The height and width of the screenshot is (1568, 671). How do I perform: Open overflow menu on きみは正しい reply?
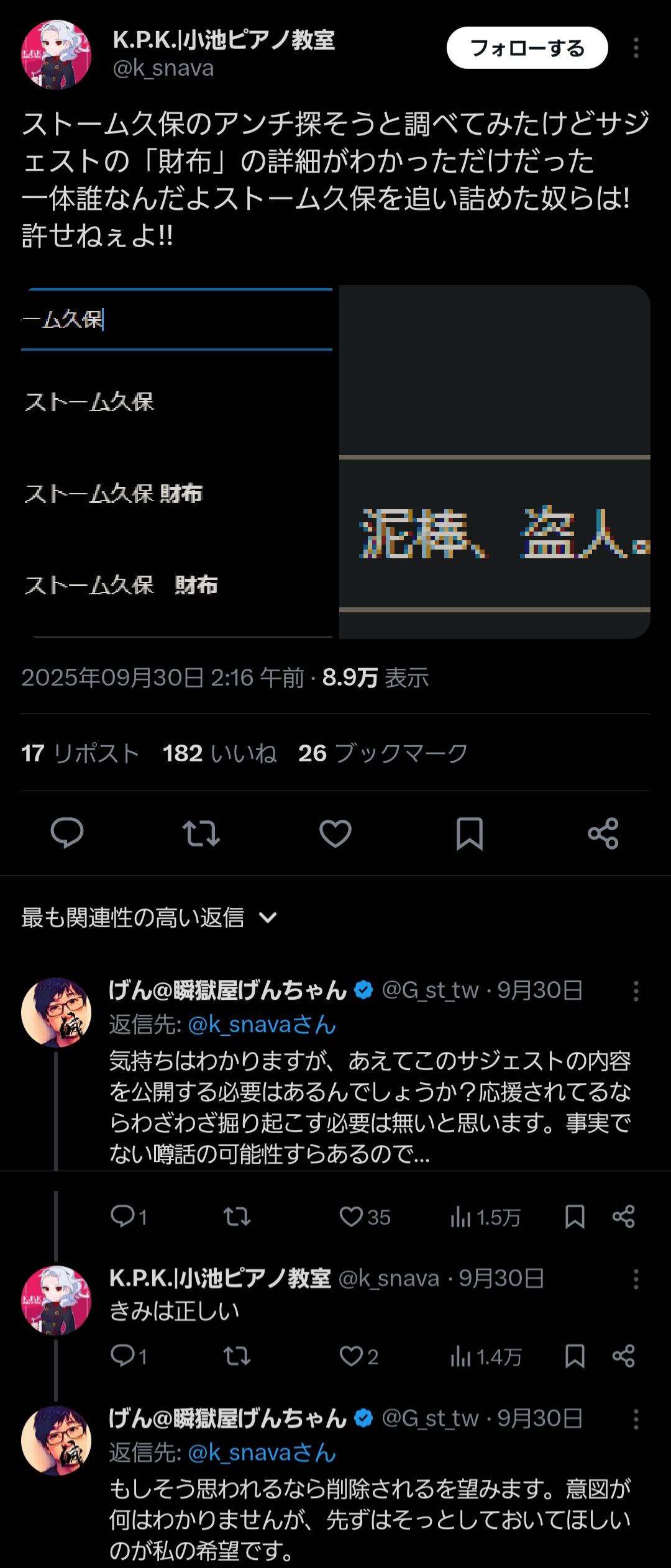636,1279
